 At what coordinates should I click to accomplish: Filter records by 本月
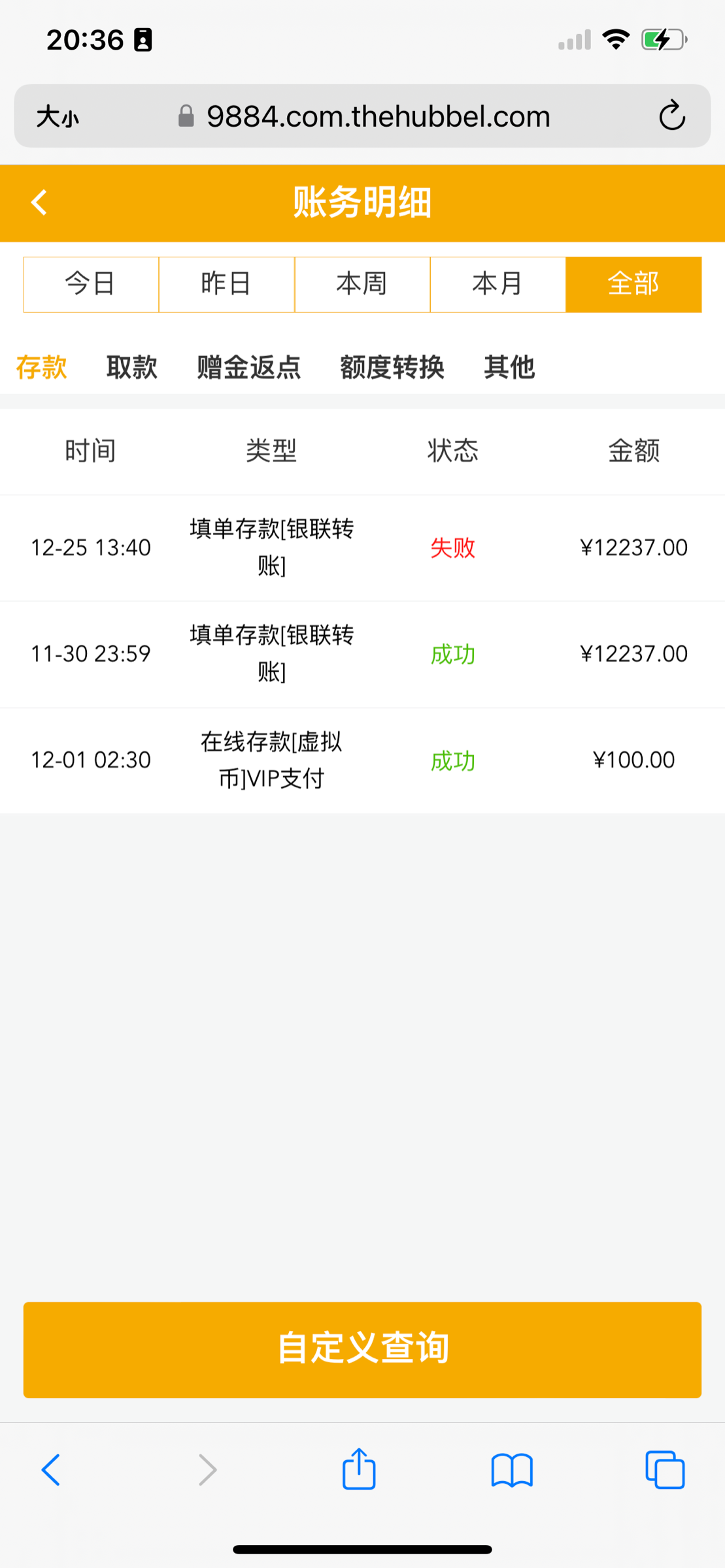pos(497,284)
